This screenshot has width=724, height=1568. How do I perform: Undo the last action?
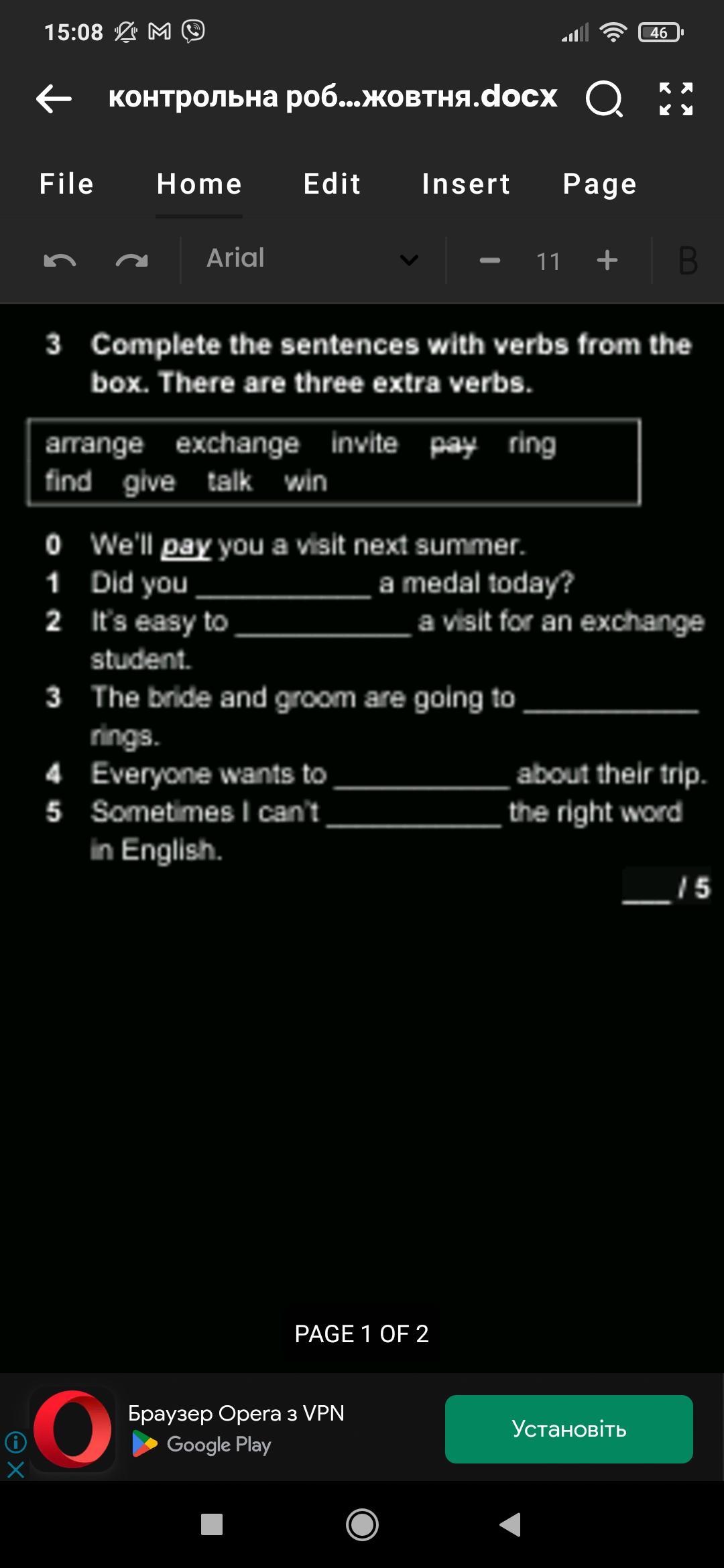tap(60, 260)
